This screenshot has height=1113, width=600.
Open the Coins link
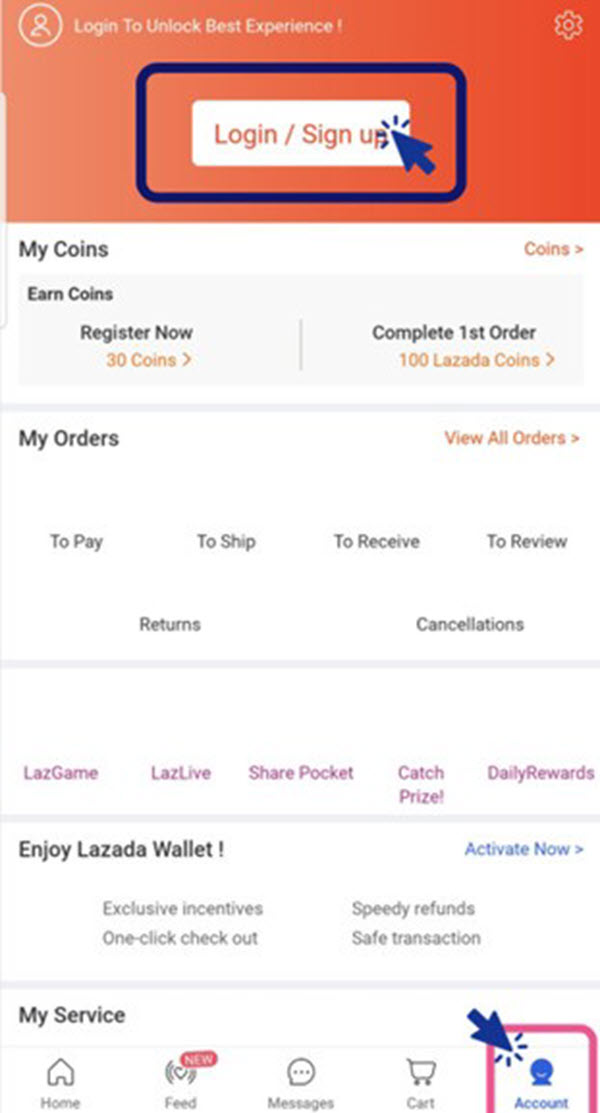[x=554, y=249]
